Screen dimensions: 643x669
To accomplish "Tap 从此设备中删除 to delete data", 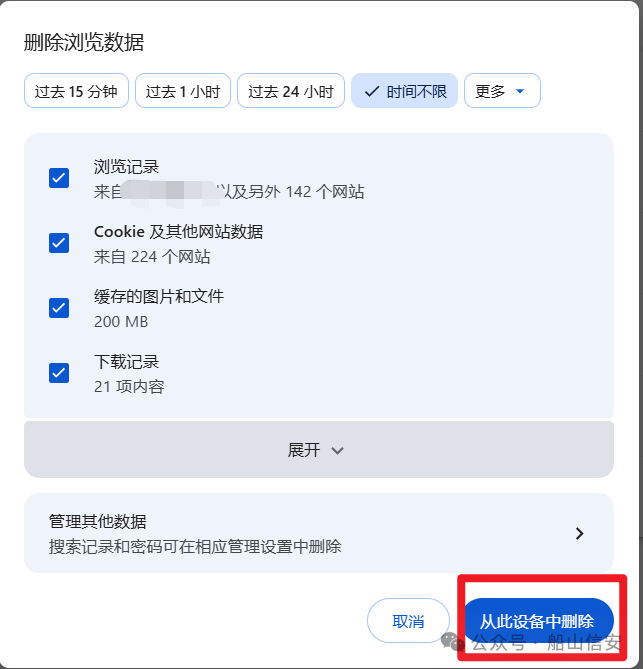I will coord(537,621).
